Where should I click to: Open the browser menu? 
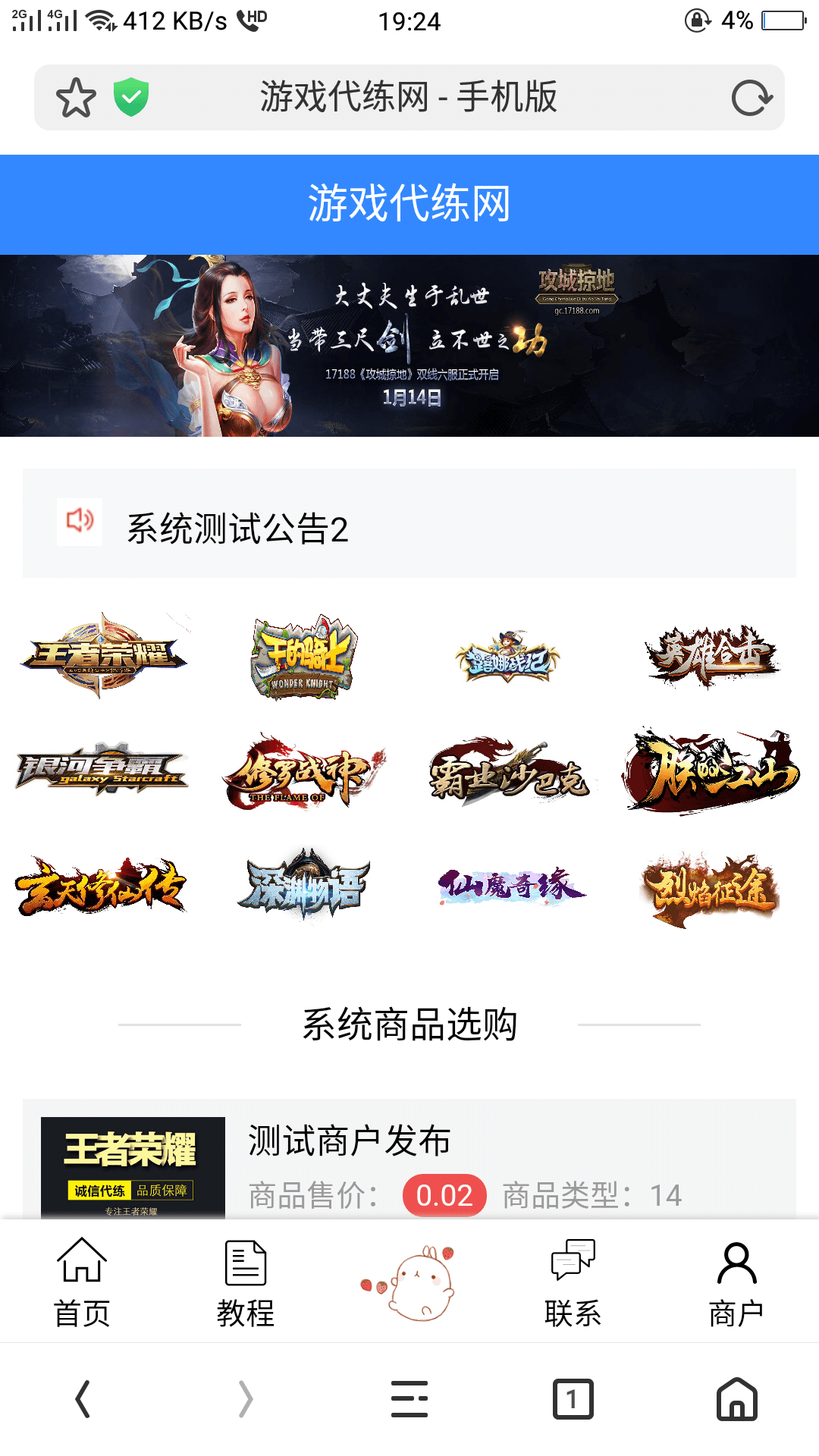click(x=409, y=1399)
